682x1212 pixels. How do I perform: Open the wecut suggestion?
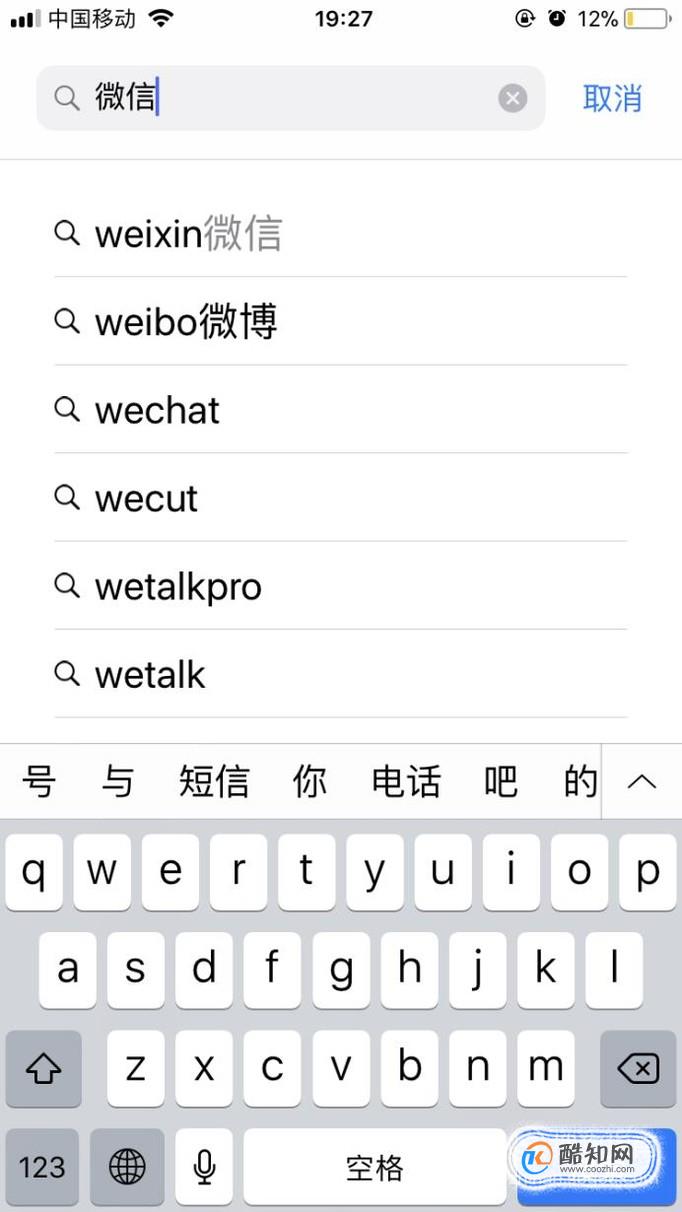[x=341, y=498]
